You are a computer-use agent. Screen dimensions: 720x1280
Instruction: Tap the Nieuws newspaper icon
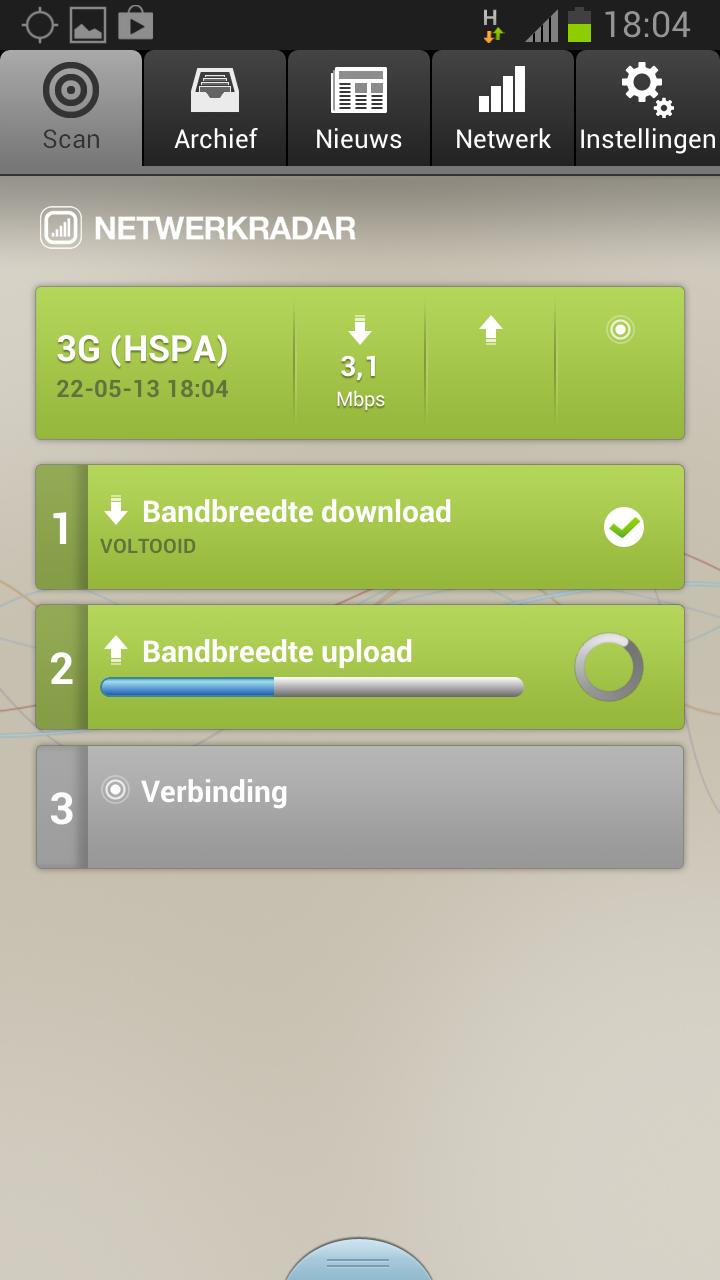(x=358, y=92)
